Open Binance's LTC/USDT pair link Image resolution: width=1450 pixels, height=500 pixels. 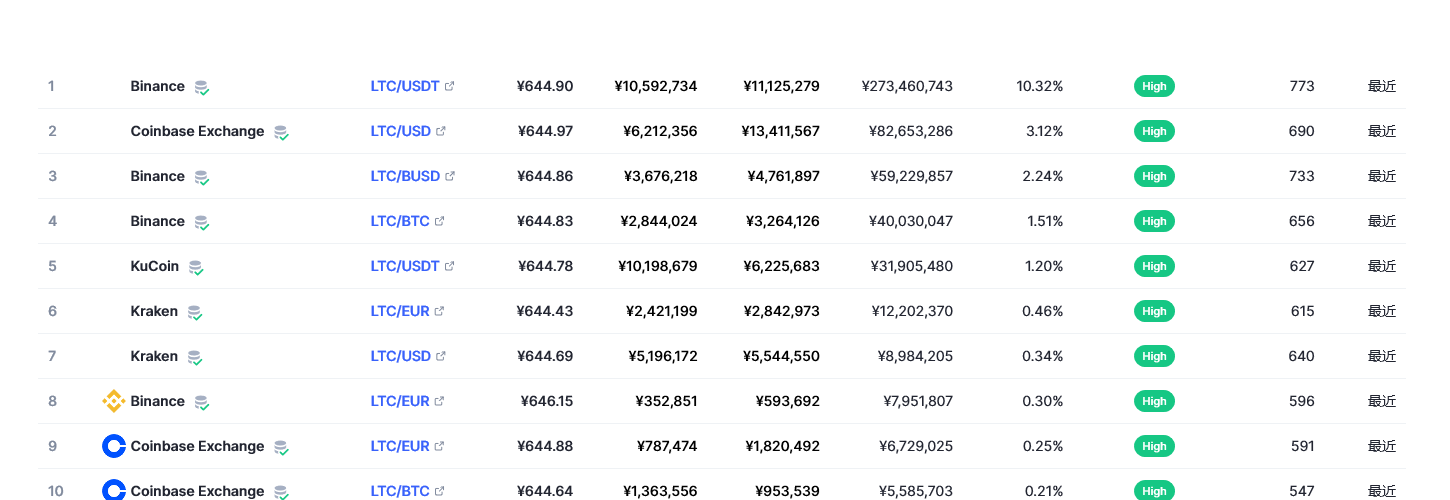405,86
